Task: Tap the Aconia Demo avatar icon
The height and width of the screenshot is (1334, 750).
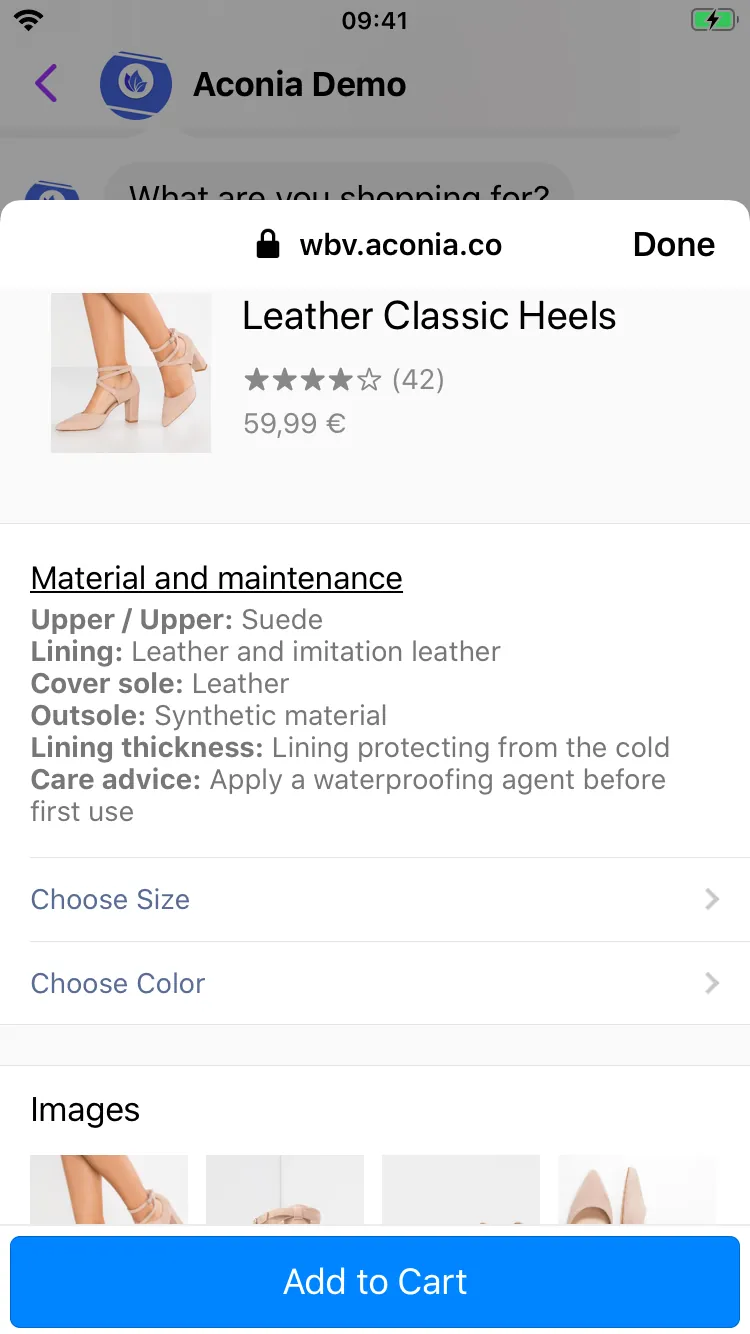Action: pos(136,84)
